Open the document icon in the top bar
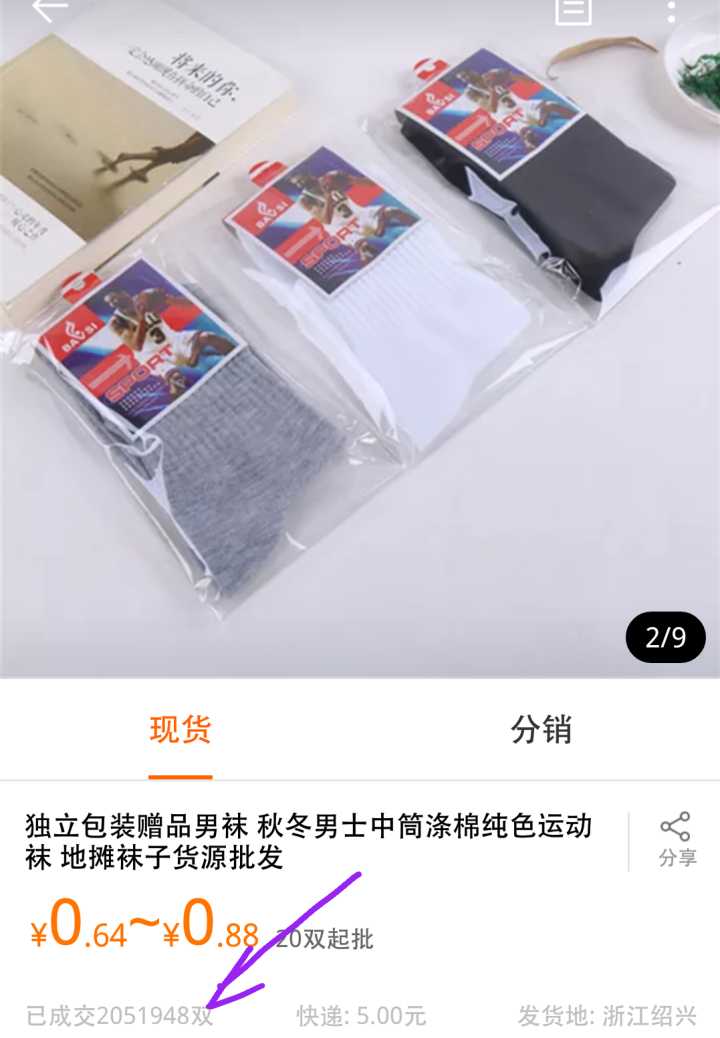The image size is (720, 1038). [573, 11]
